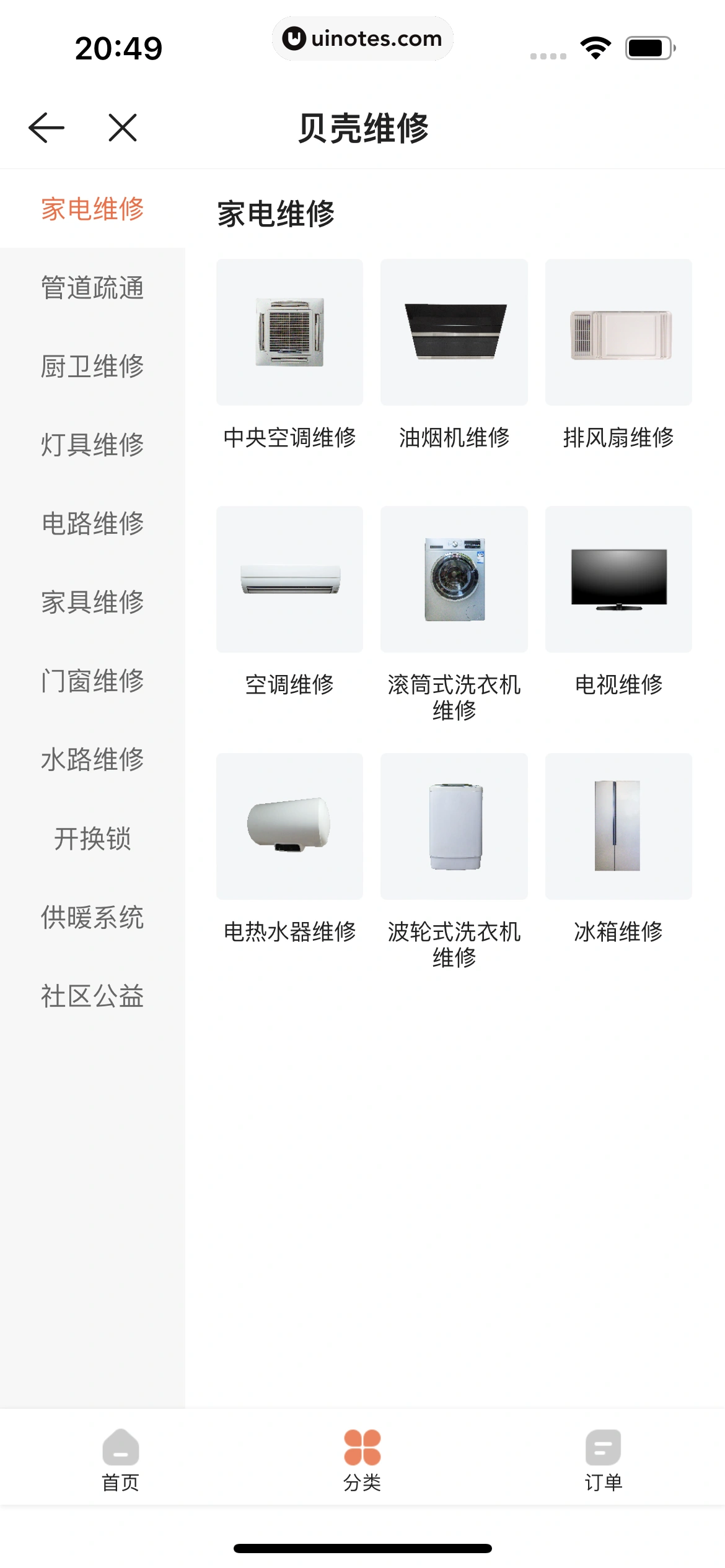
Task: Select the 空调维修 service
Action: pyautogui.click(x=289, y=580)
